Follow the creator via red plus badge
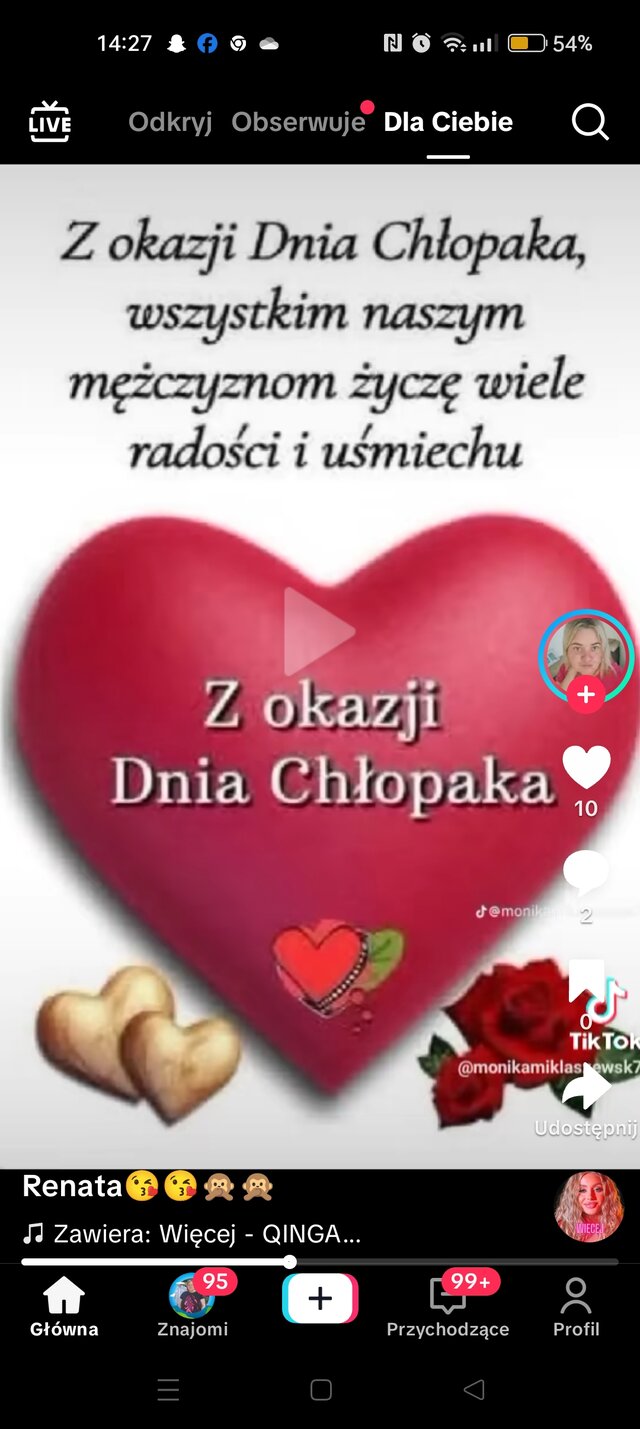640x1429 pixels. 586,694
